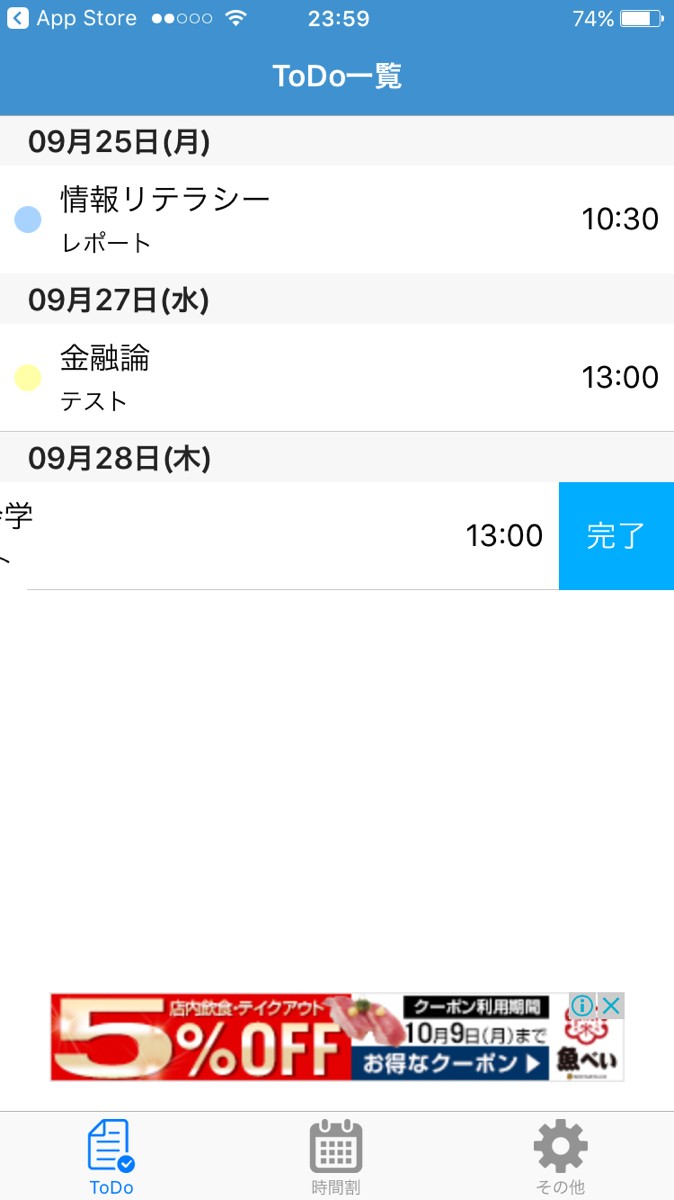Screen dimensions: 674x1200
Task: Close the 5%OFF ad banner
Action: (611, 1006)
